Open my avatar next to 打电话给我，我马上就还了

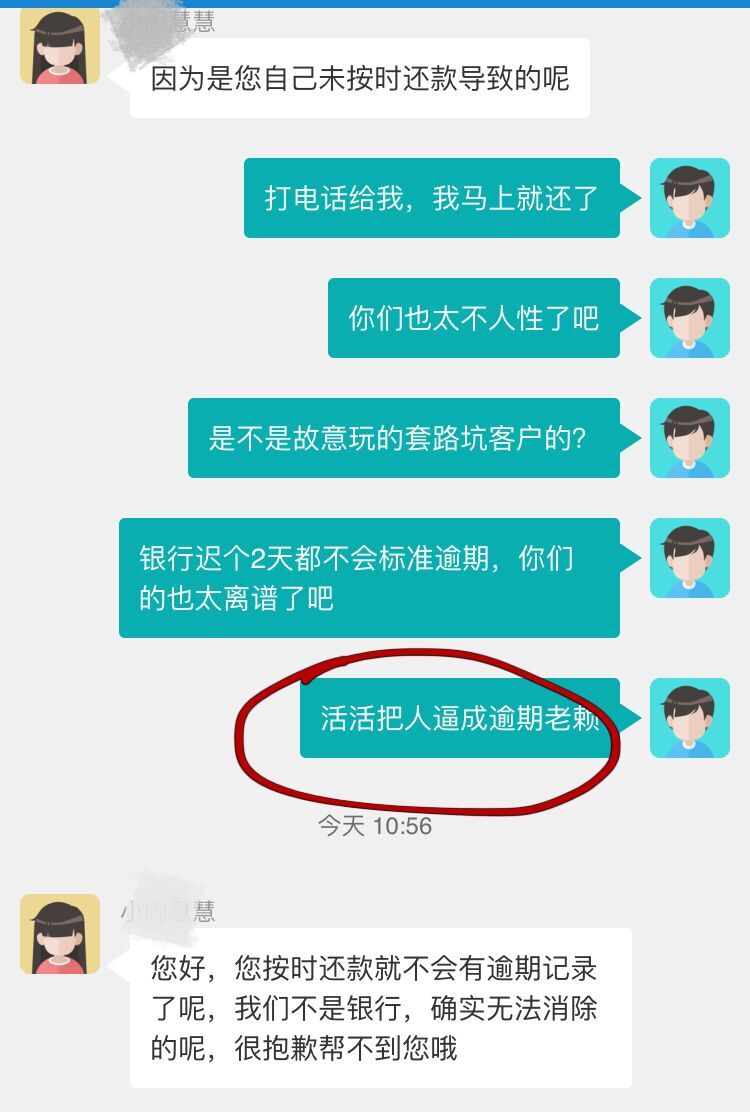pos(689,198)
